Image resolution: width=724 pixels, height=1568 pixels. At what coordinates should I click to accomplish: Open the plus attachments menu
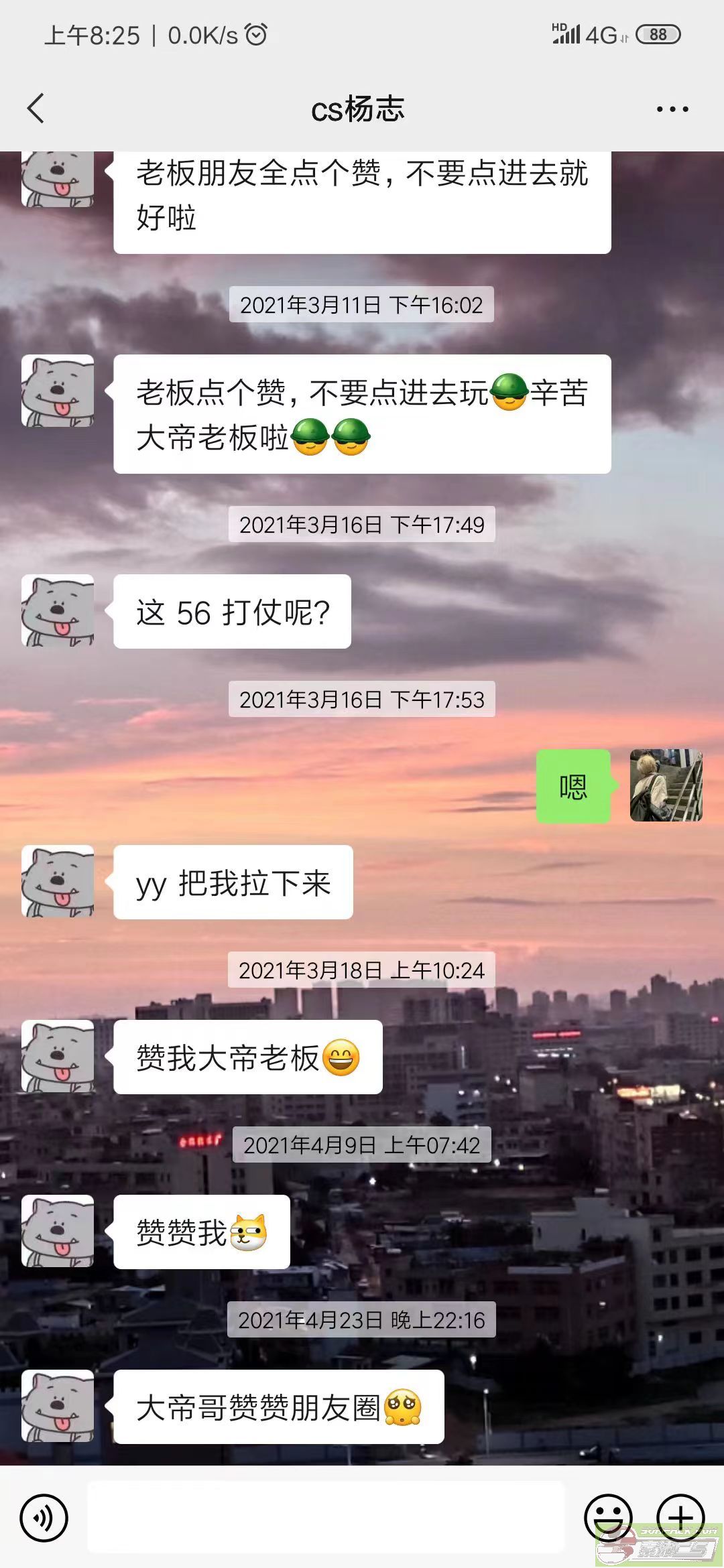coord(680,1518)
